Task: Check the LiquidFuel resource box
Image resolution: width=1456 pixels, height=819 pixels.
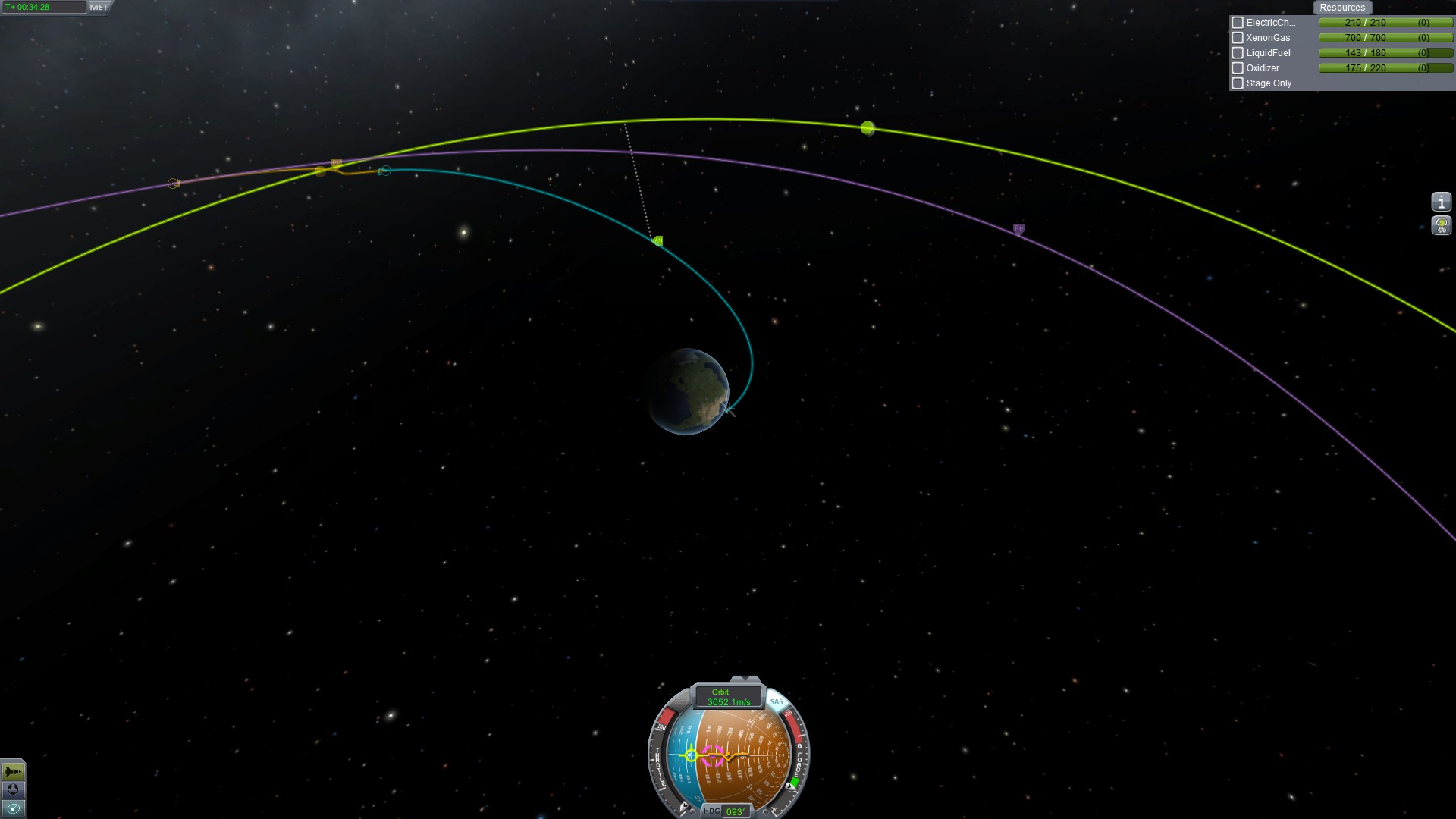Action: (1238, 53)
